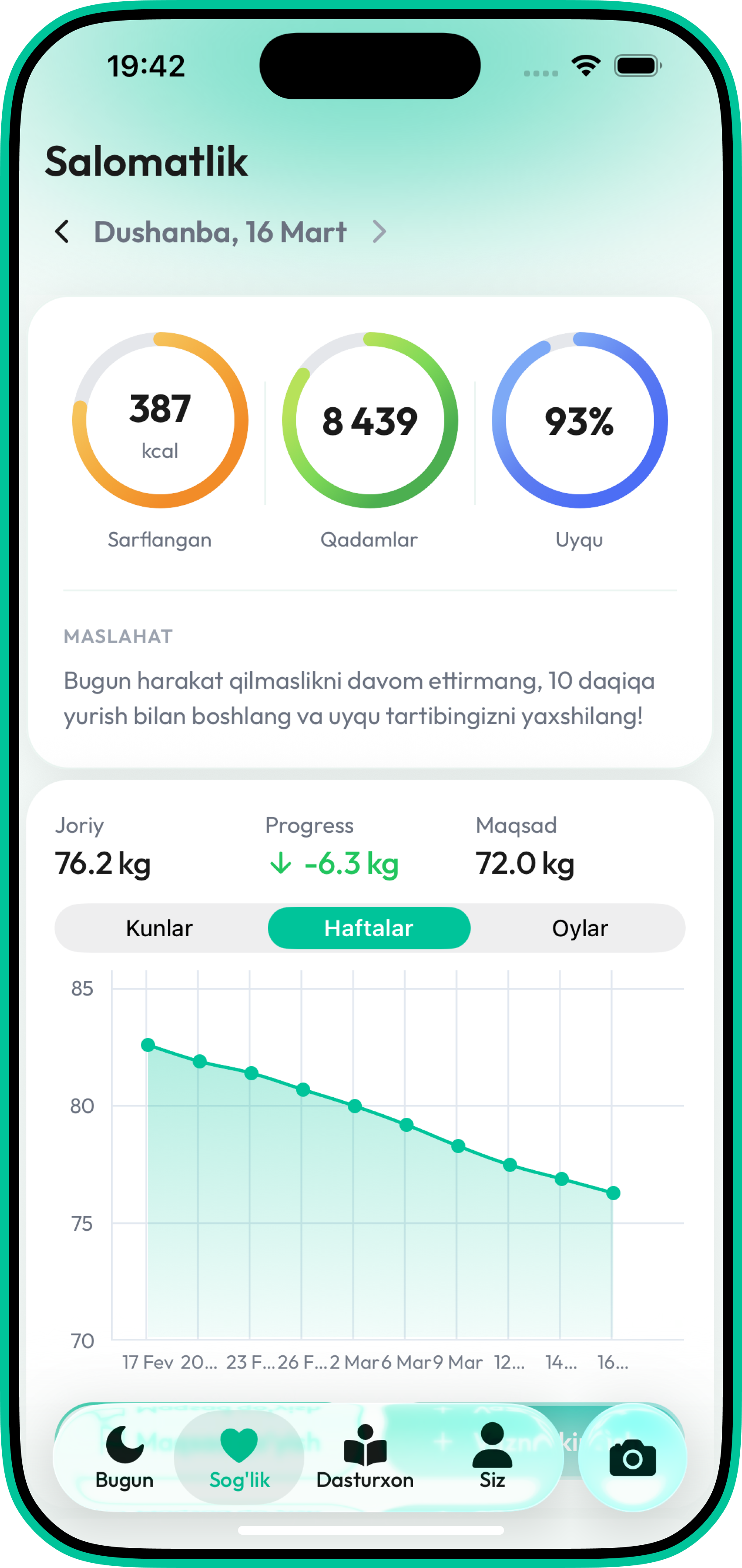Open the Qadamlar steps ring
The width and height of the screenshot is (742, 1568).
point(370,420)
